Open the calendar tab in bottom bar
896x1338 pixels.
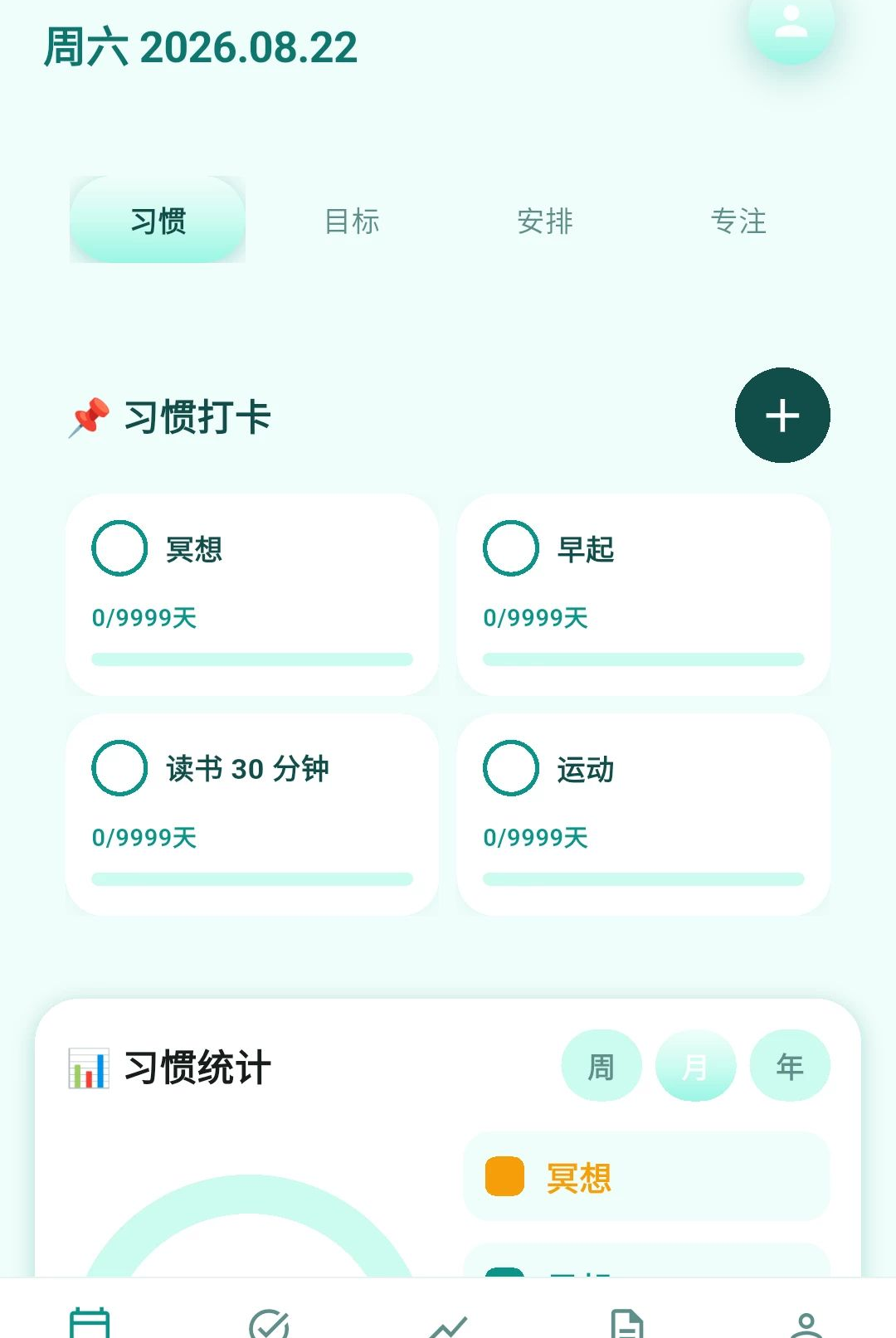tap(90, 1322)
